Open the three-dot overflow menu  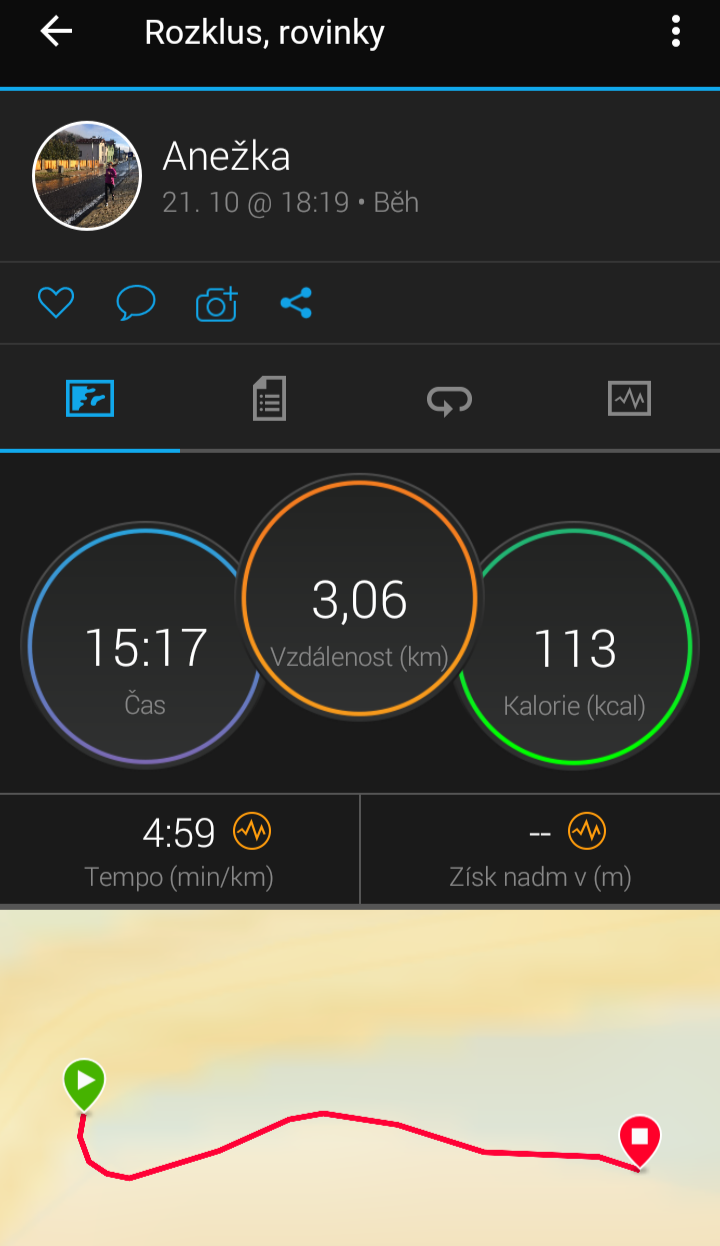tap(676, 32)
